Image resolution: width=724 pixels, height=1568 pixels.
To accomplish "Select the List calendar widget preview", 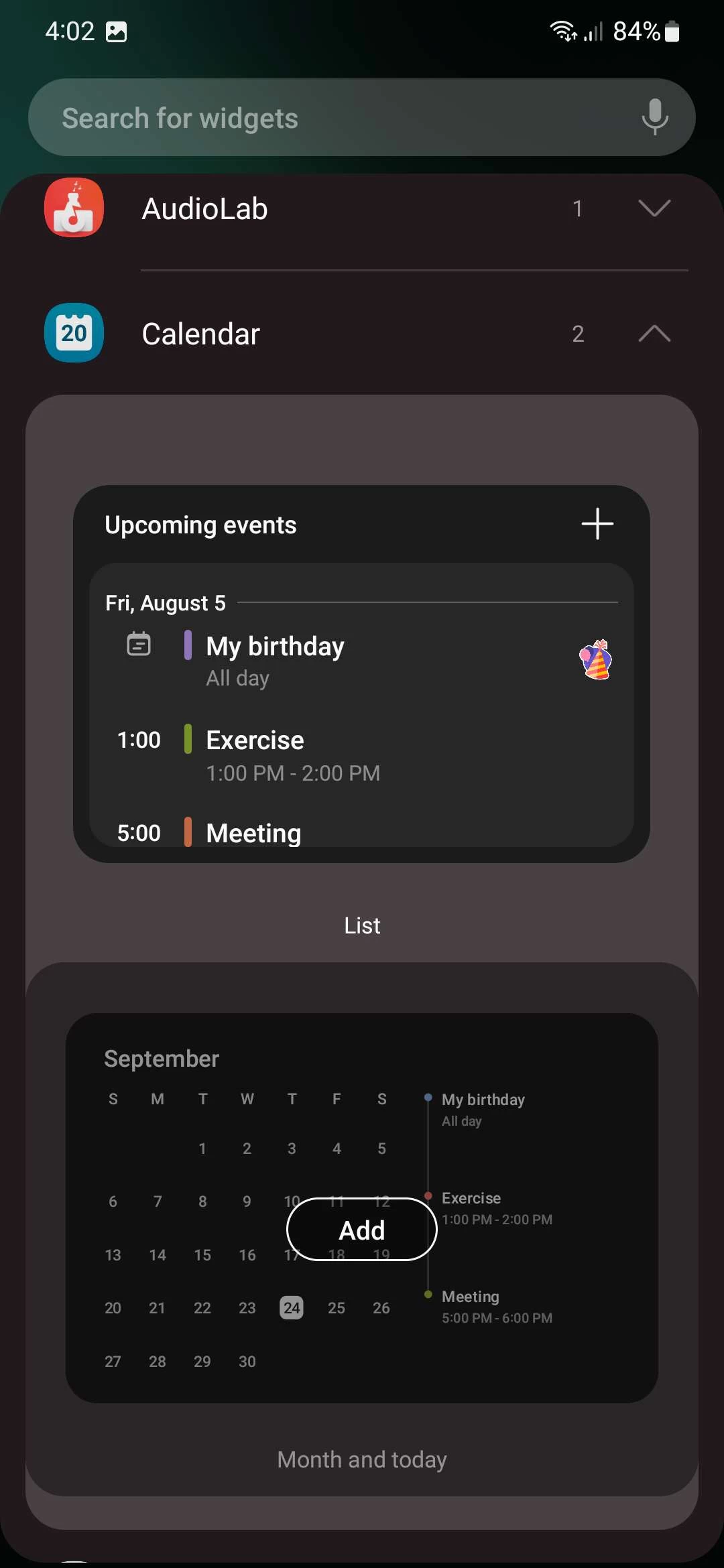I will tap(361, 673).
